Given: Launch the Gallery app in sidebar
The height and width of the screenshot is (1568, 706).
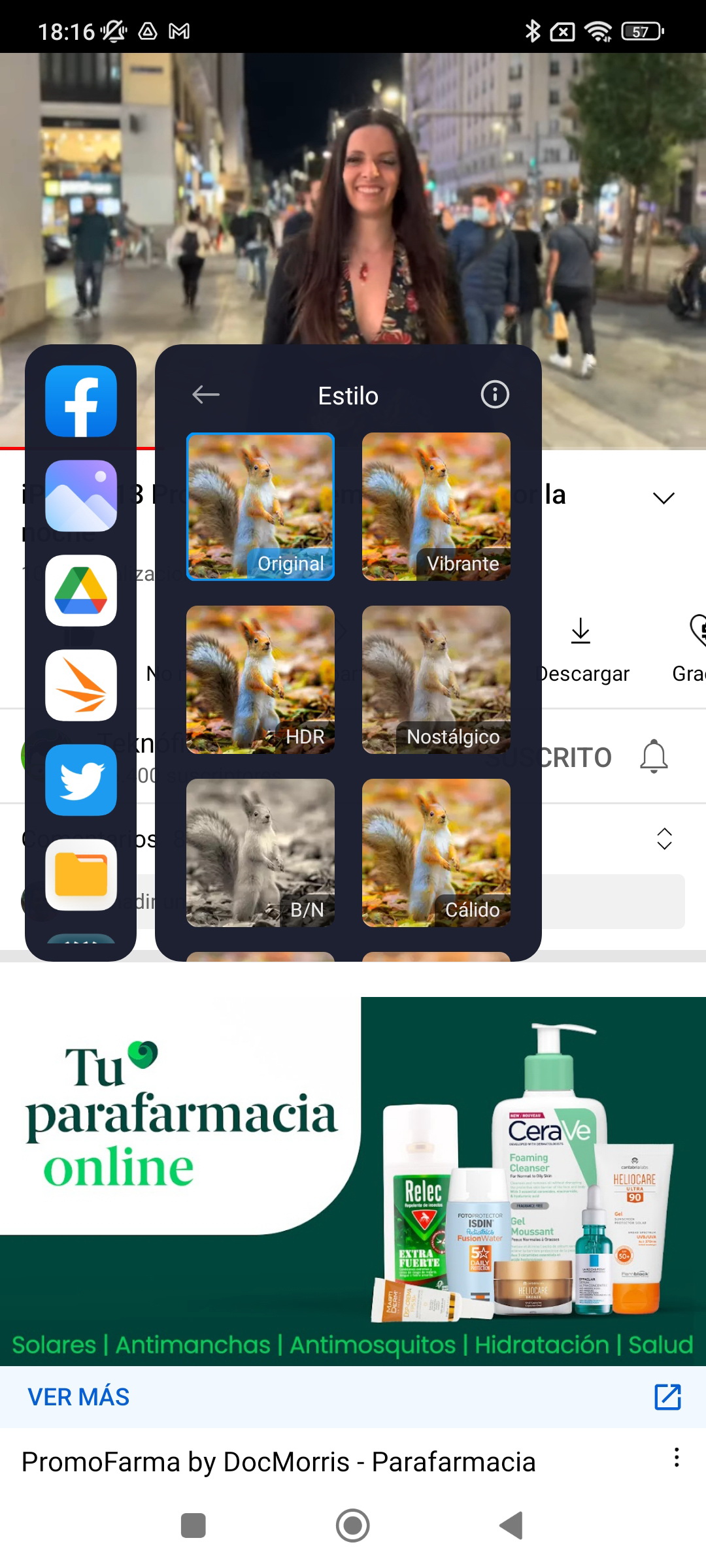Looking at the screenshot, I should (81, 496).
